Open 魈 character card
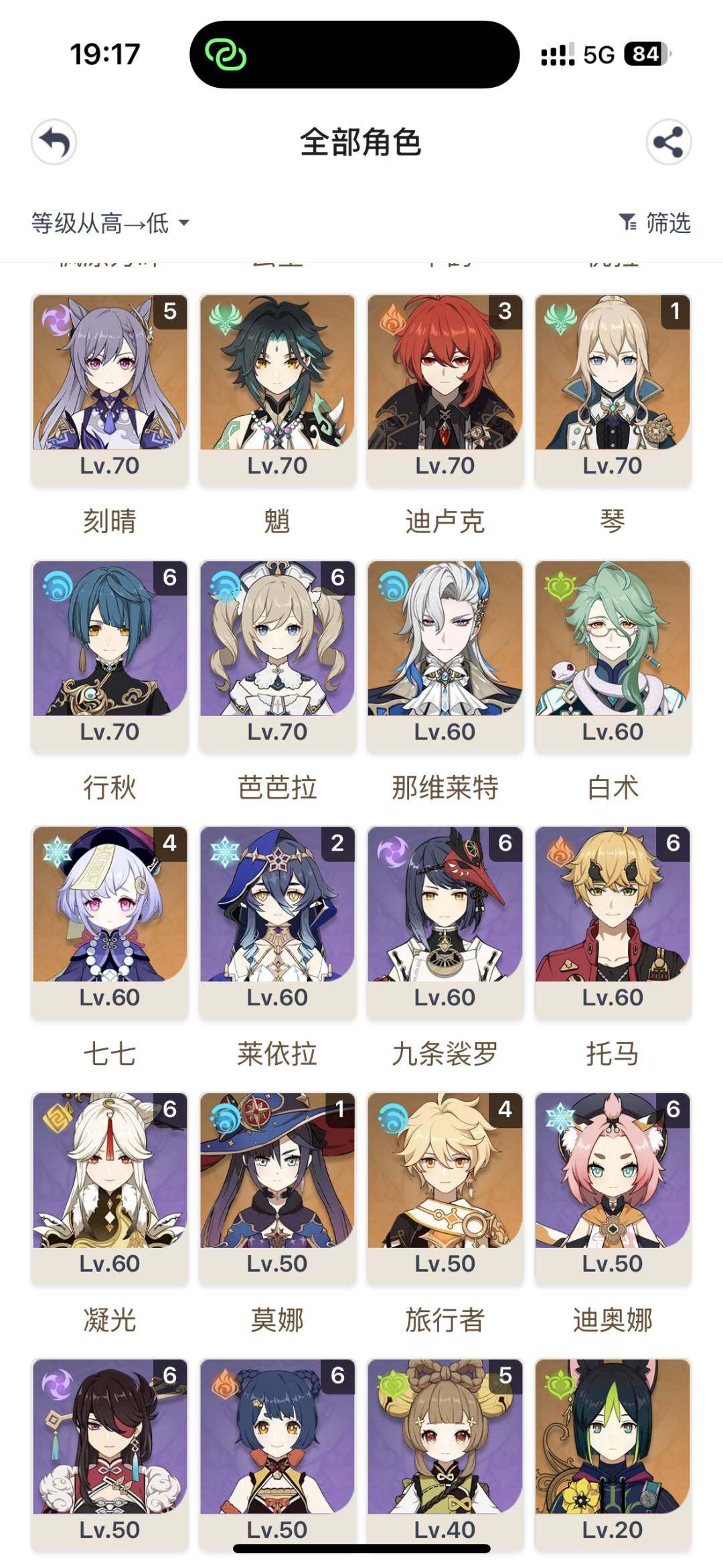The height and width of the screenshot is (1568, 723). pyautogui.click(x=277, y=388)
